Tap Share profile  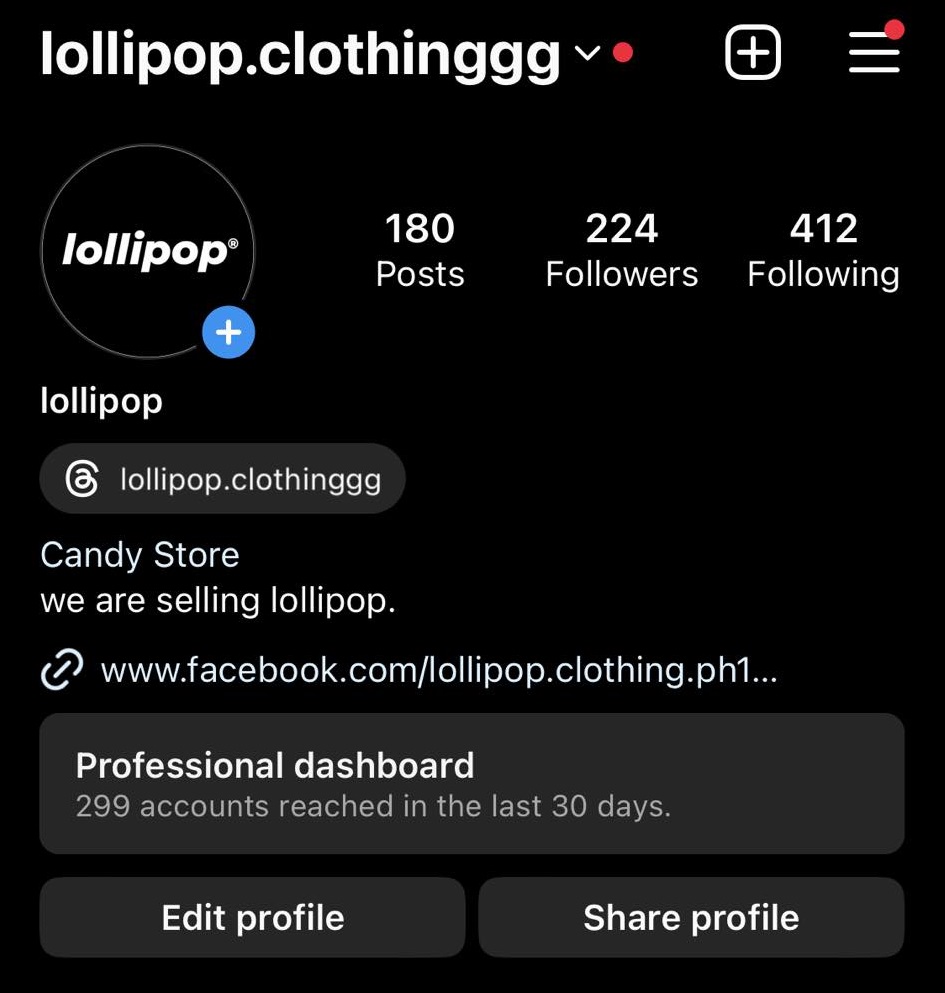691,917
